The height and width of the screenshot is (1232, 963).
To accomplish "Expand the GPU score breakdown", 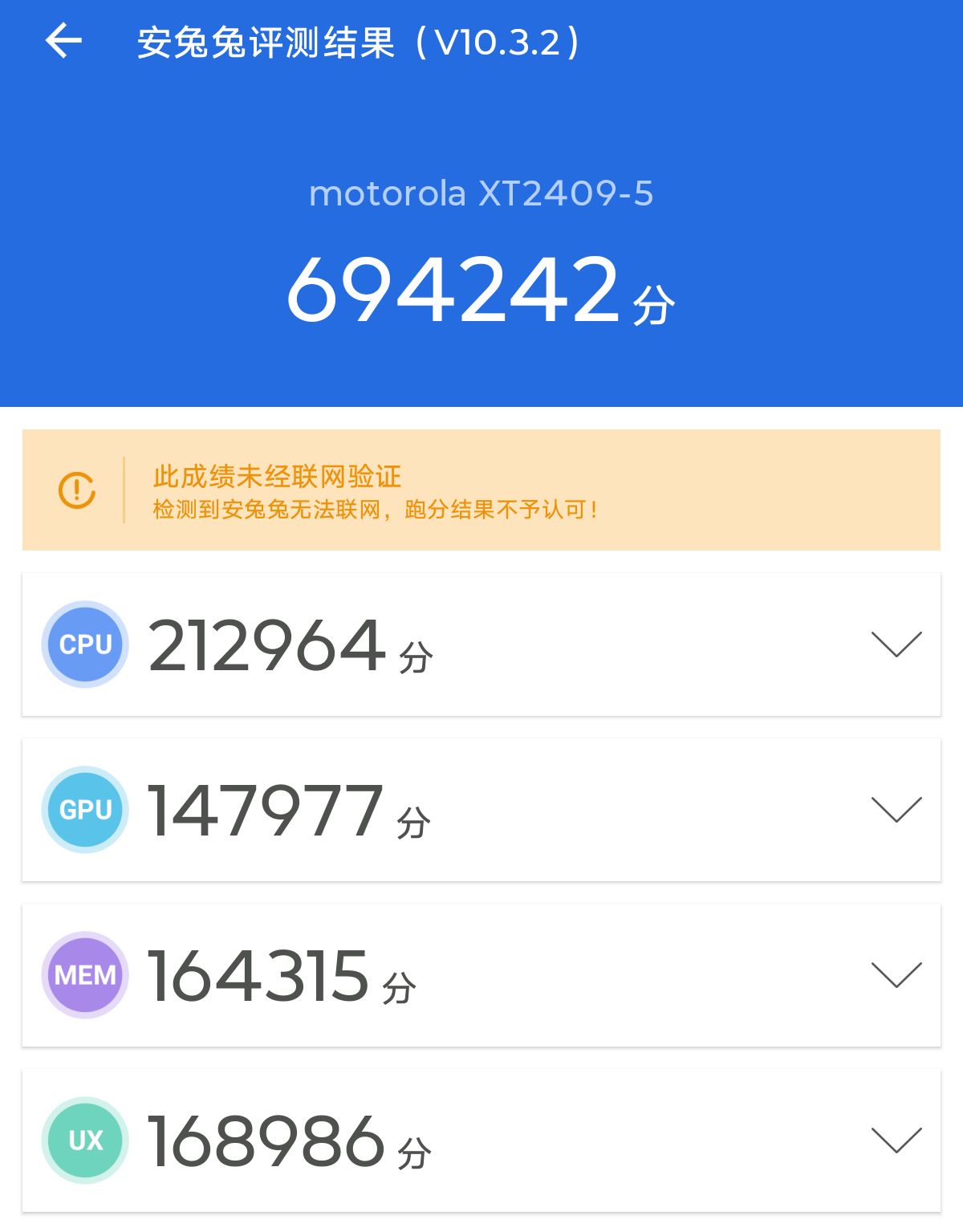I will [896, 810].
